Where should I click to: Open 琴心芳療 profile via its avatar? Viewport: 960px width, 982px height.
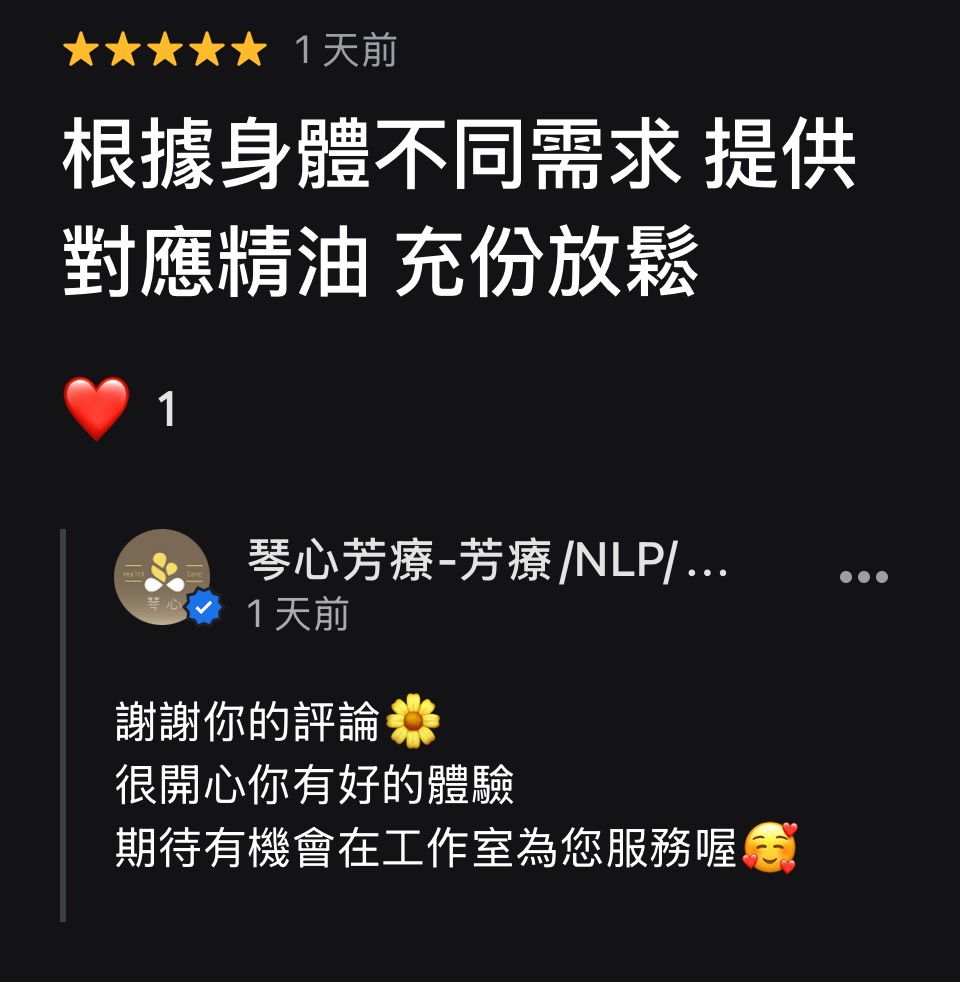coord(162,578)
